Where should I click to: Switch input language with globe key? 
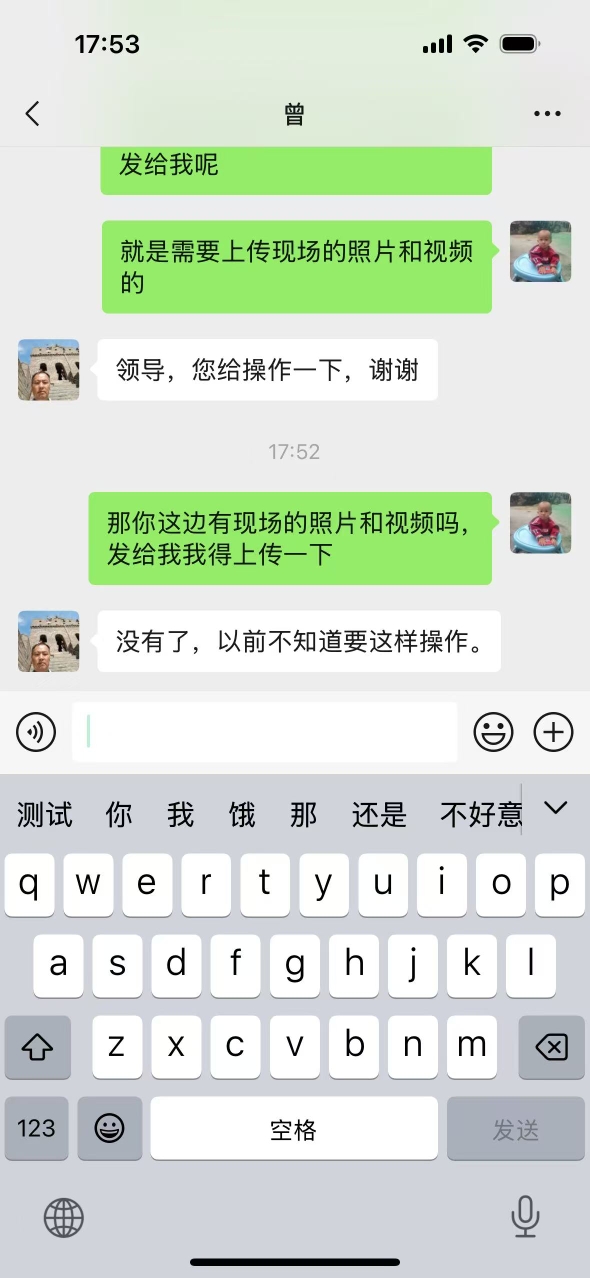[64, 1218]
